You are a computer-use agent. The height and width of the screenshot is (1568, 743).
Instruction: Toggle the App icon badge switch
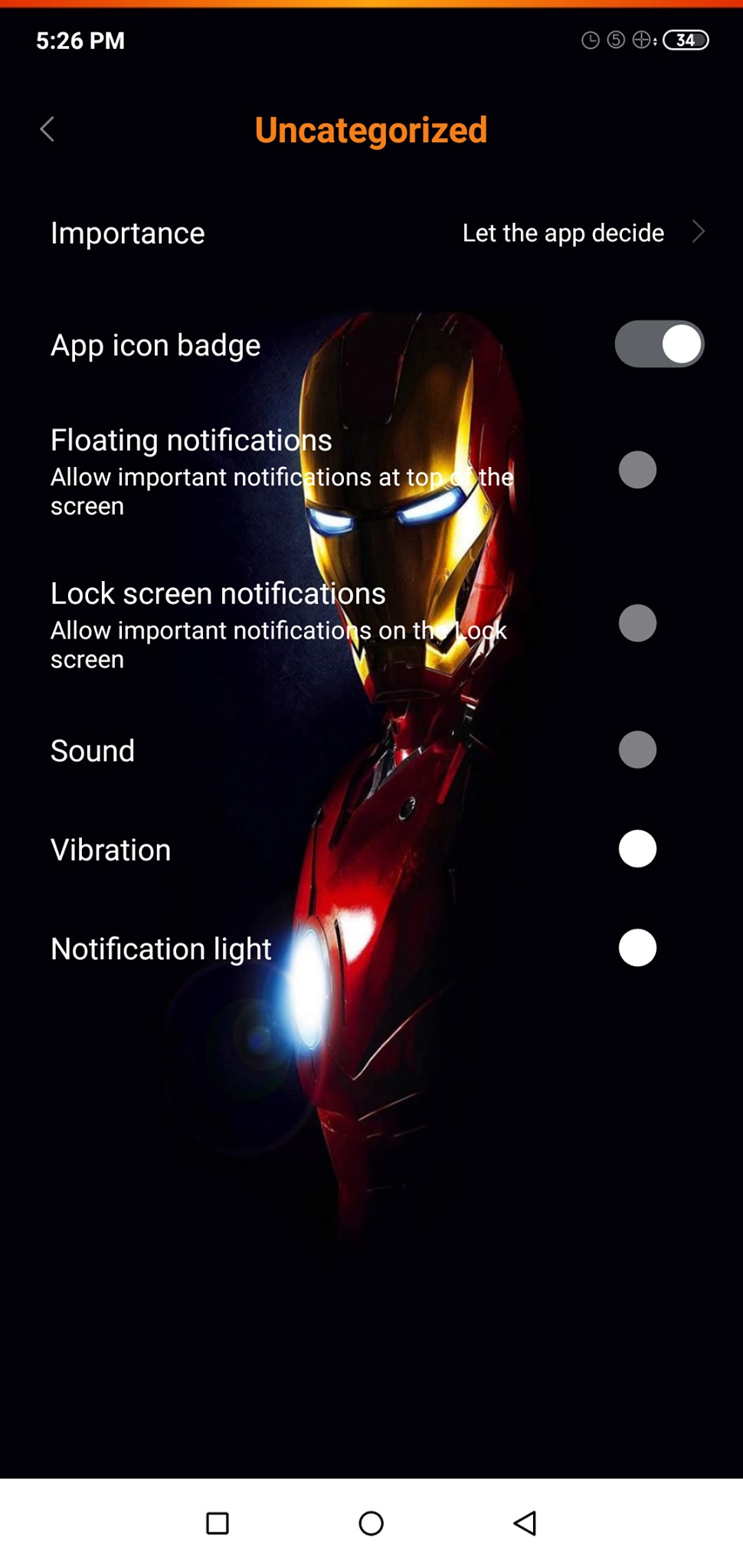659,345
